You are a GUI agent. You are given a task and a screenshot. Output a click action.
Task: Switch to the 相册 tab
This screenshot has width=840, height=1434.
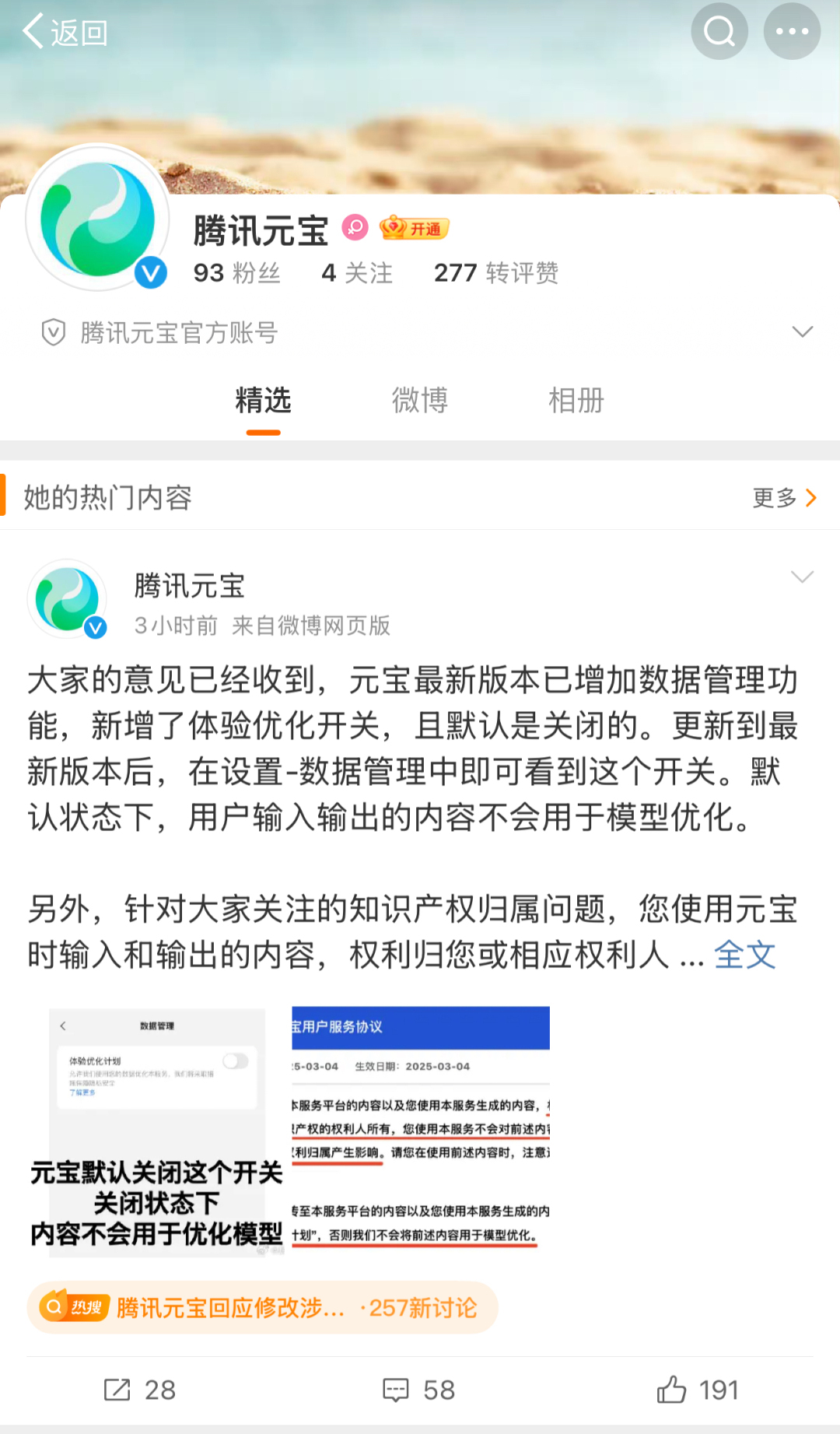click(576, 401)
